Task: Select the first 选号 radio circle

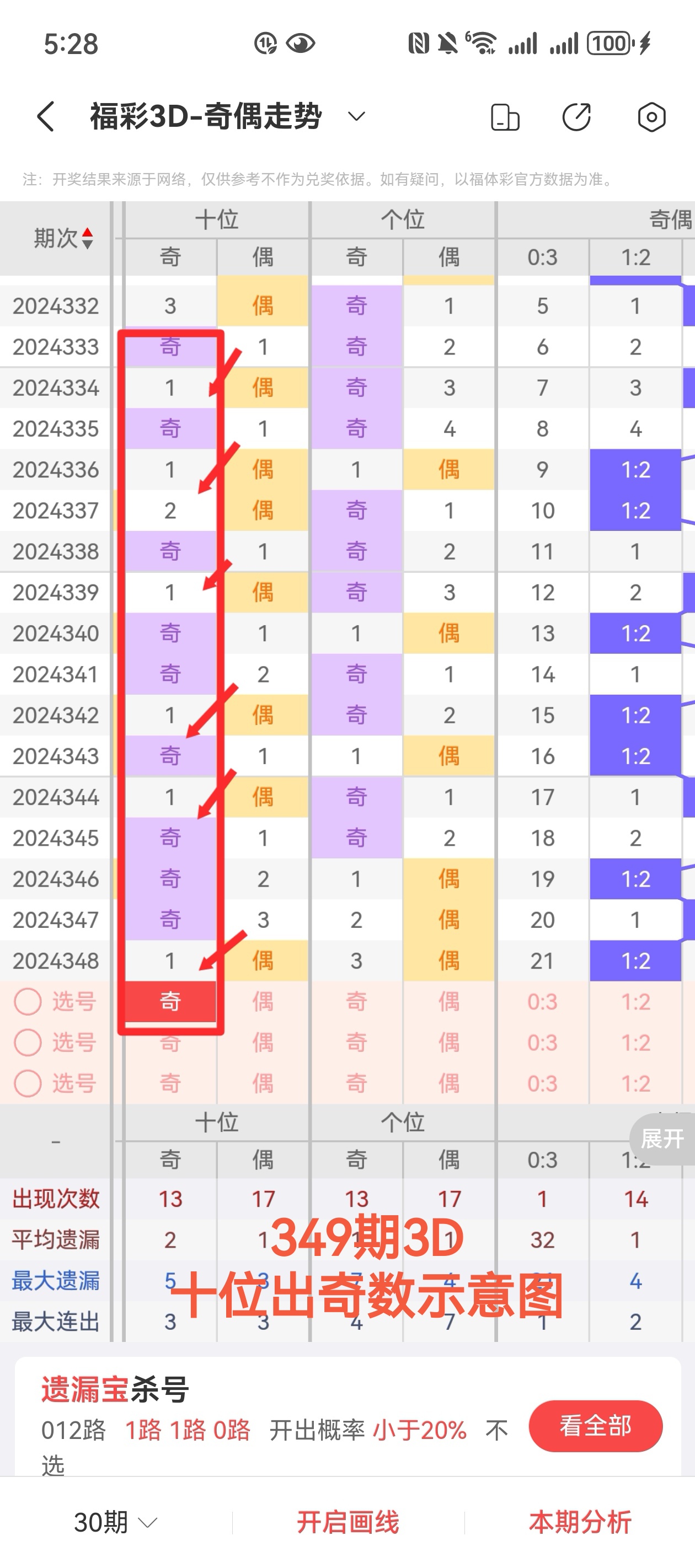Action: tap(29, 1002)
